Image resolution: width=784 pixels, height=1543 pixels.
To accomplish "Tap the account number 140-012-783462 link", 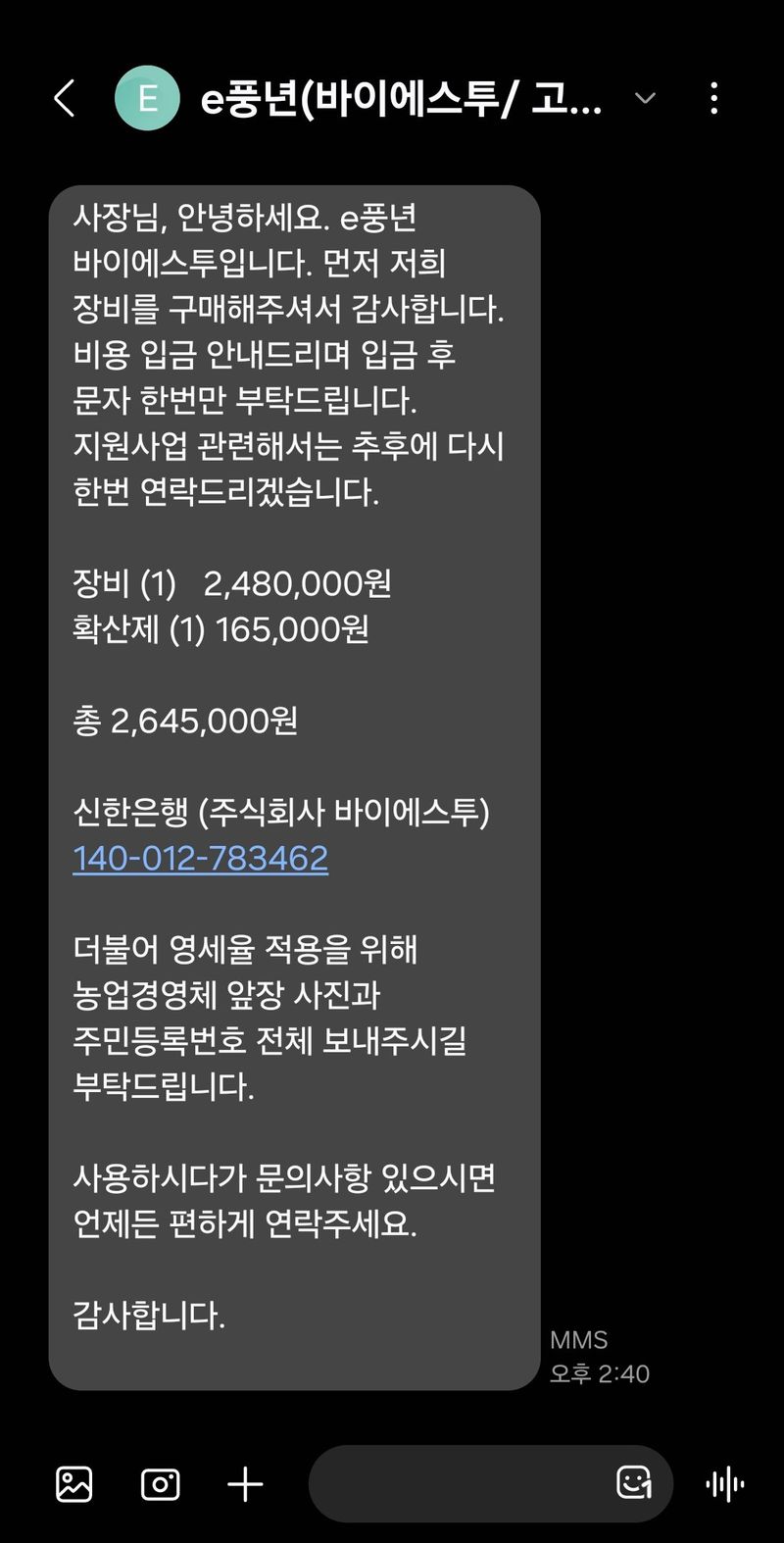I will pos(201,859).
